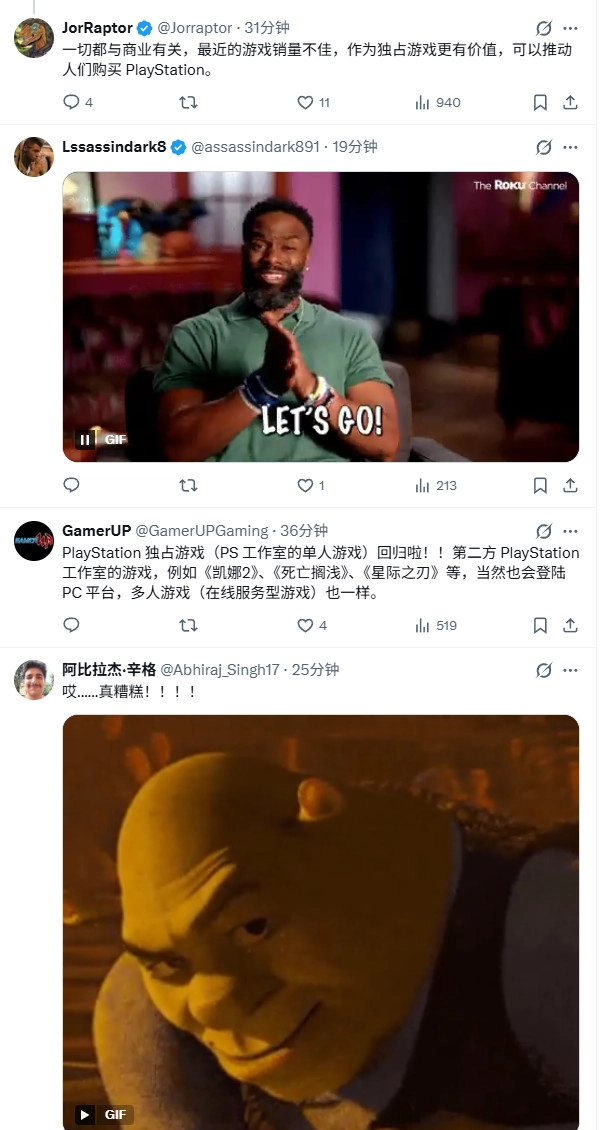Open more options on 阿比拉杰·辛格's tweet

tap(570, 670)
